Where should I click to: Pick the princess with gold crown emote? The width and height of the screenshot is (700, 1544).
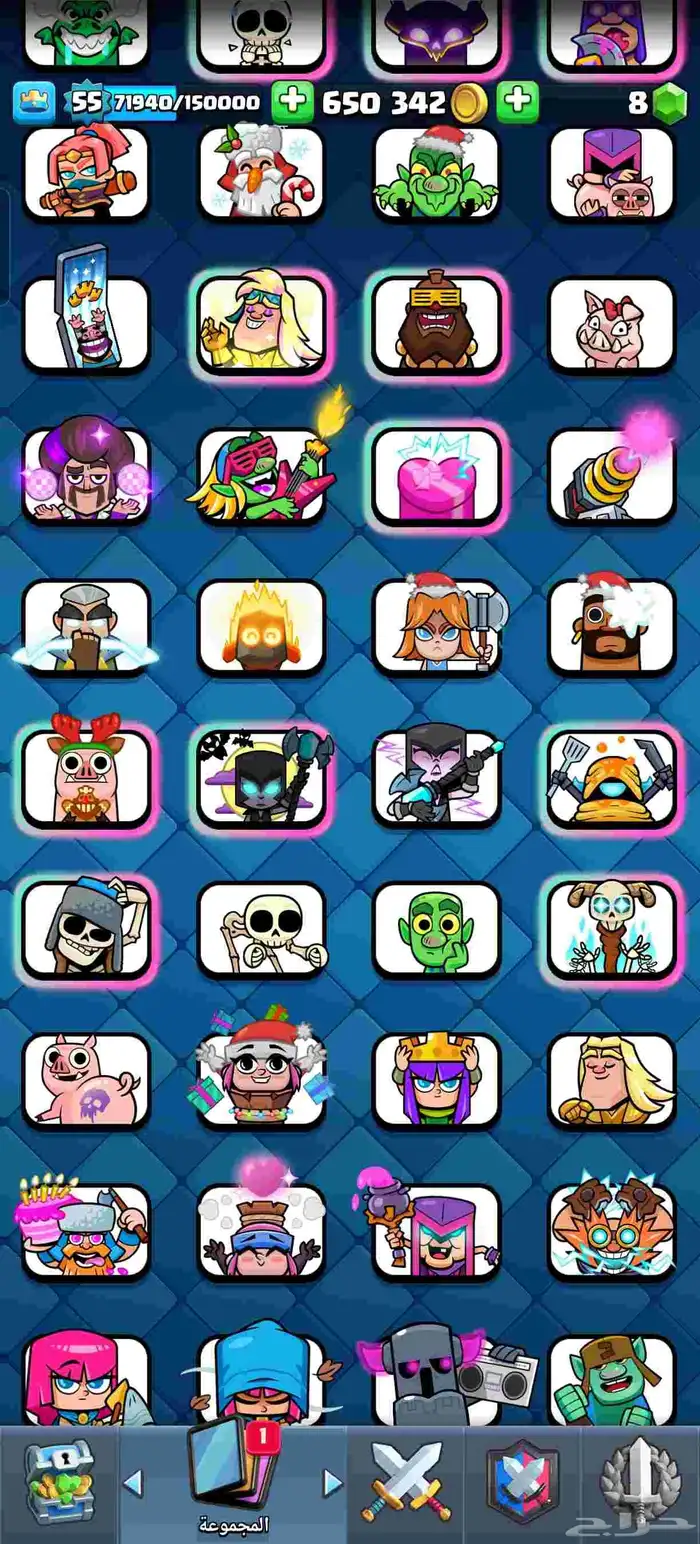pos(436,1080)
